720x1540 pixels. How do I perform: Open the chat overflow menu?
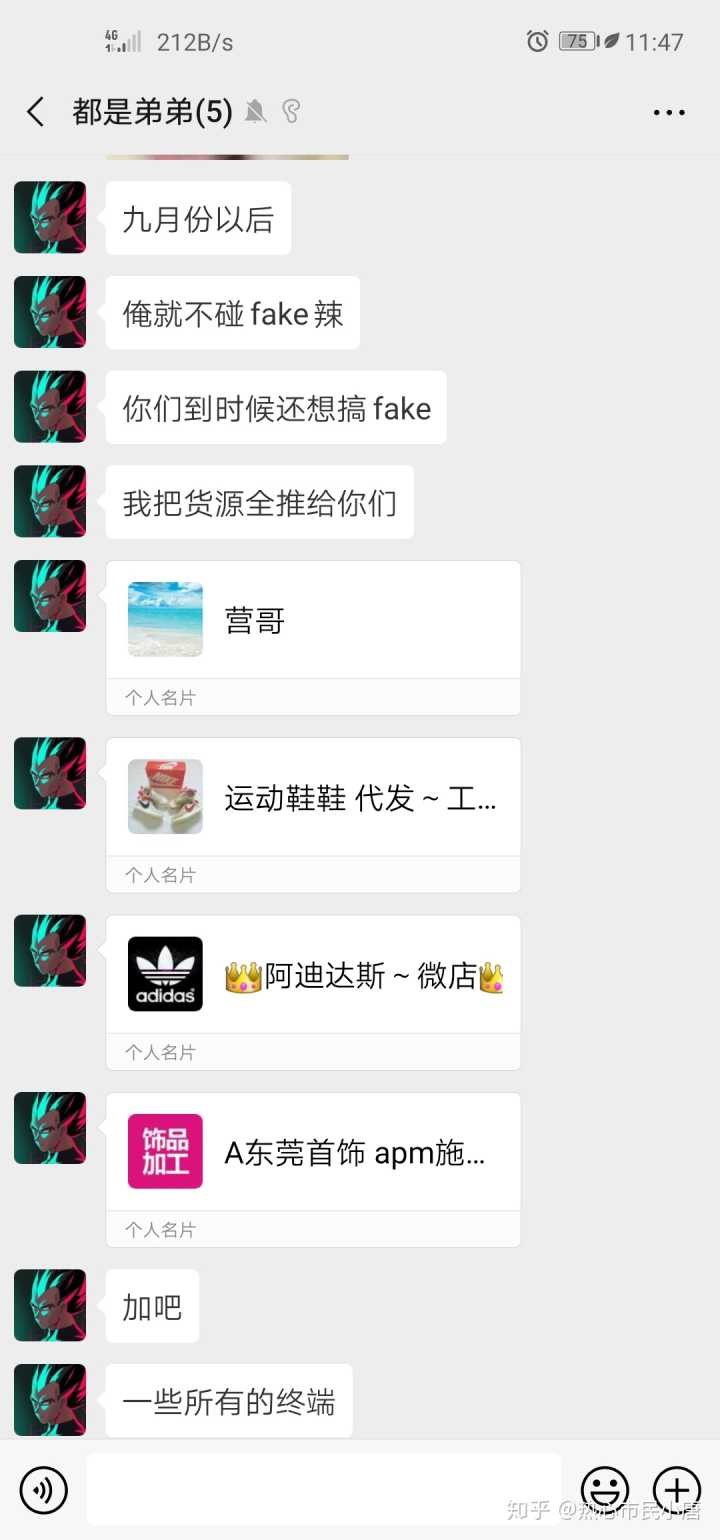[x=669, y=112]
